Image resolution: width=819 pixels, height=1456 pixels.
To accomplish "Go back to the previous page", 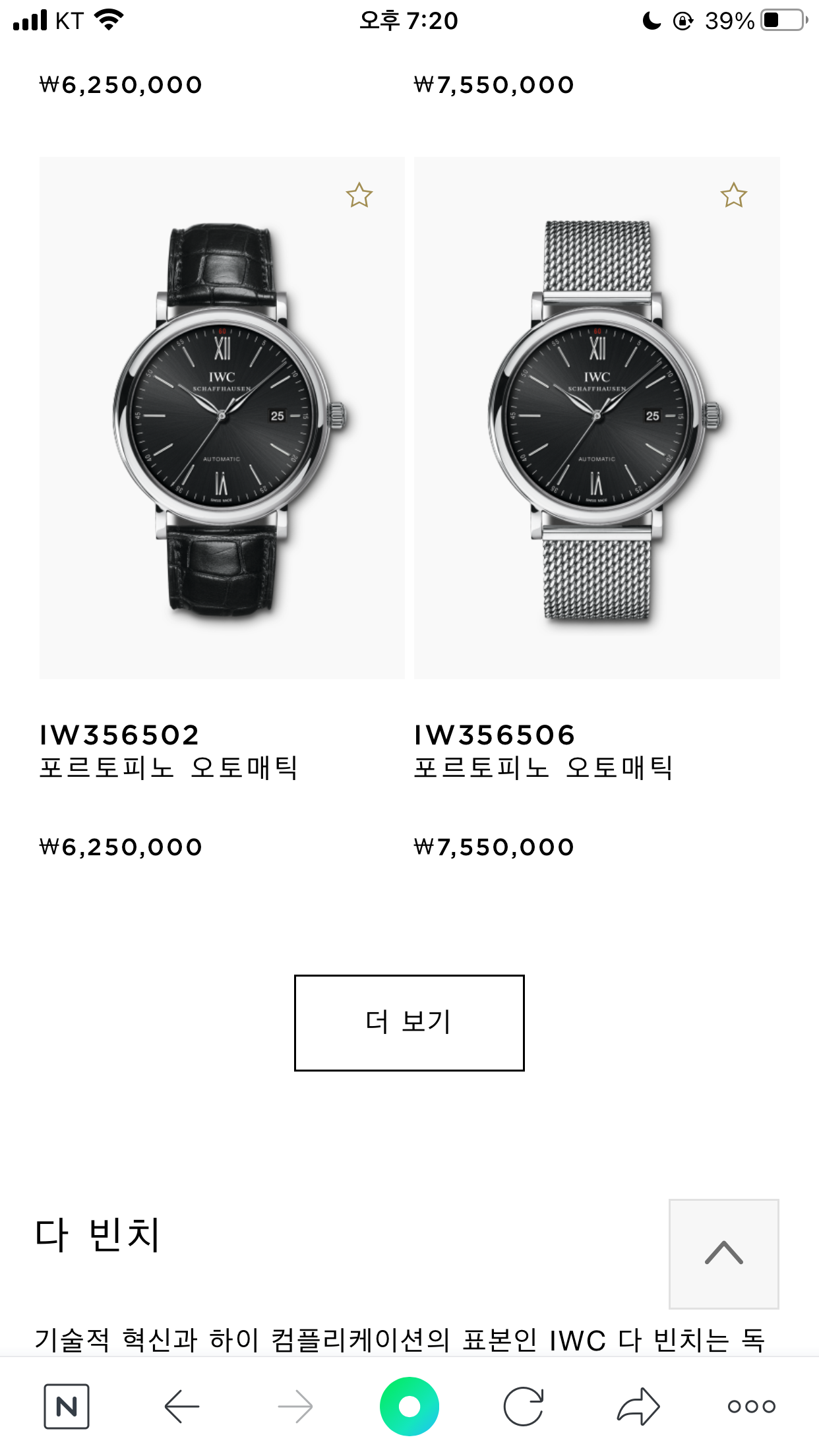I will tap(181, 1407).
